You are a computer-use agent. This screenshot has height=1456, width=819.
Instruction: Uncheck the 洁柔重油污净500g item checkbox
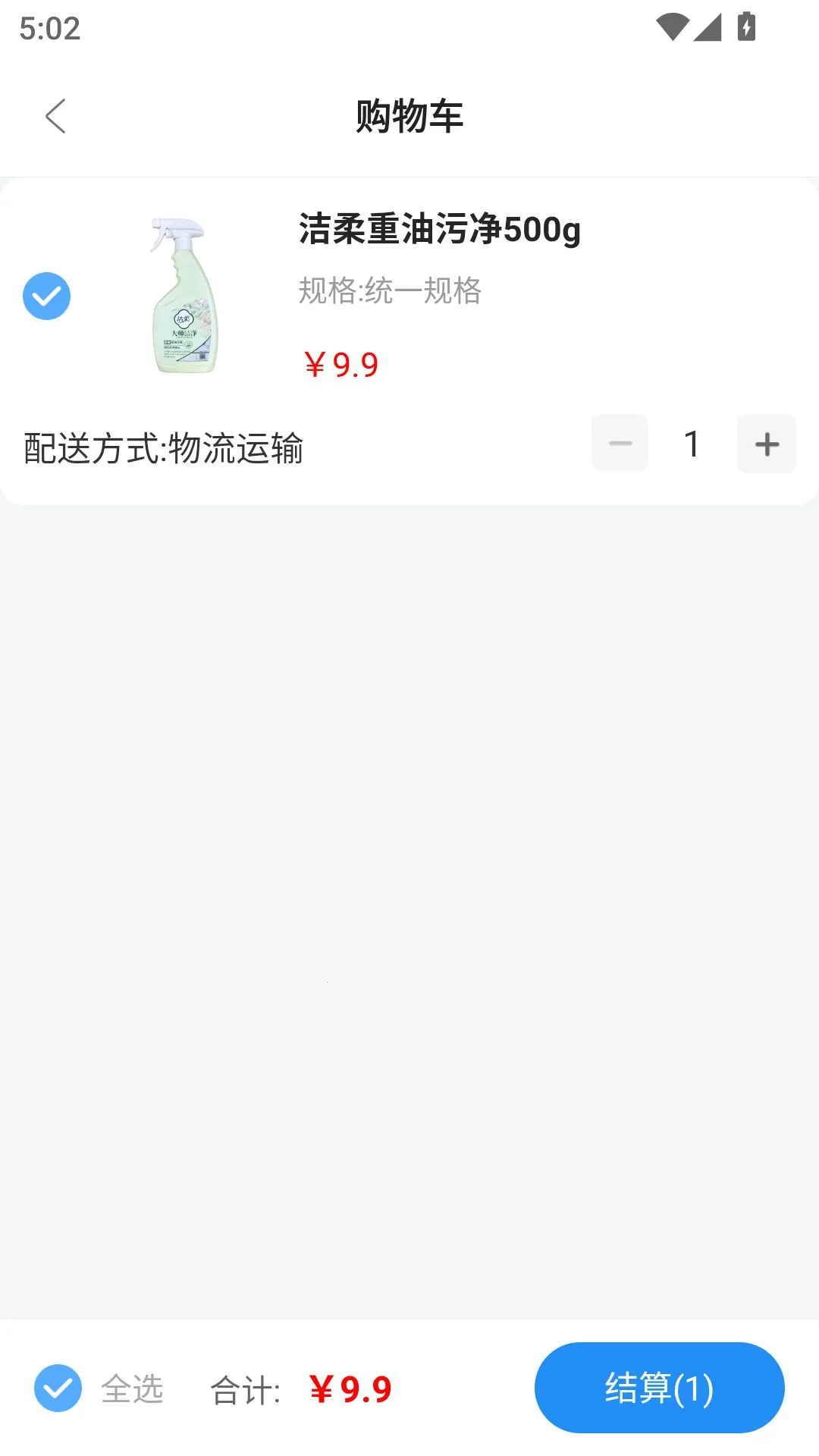pos(46,296)
